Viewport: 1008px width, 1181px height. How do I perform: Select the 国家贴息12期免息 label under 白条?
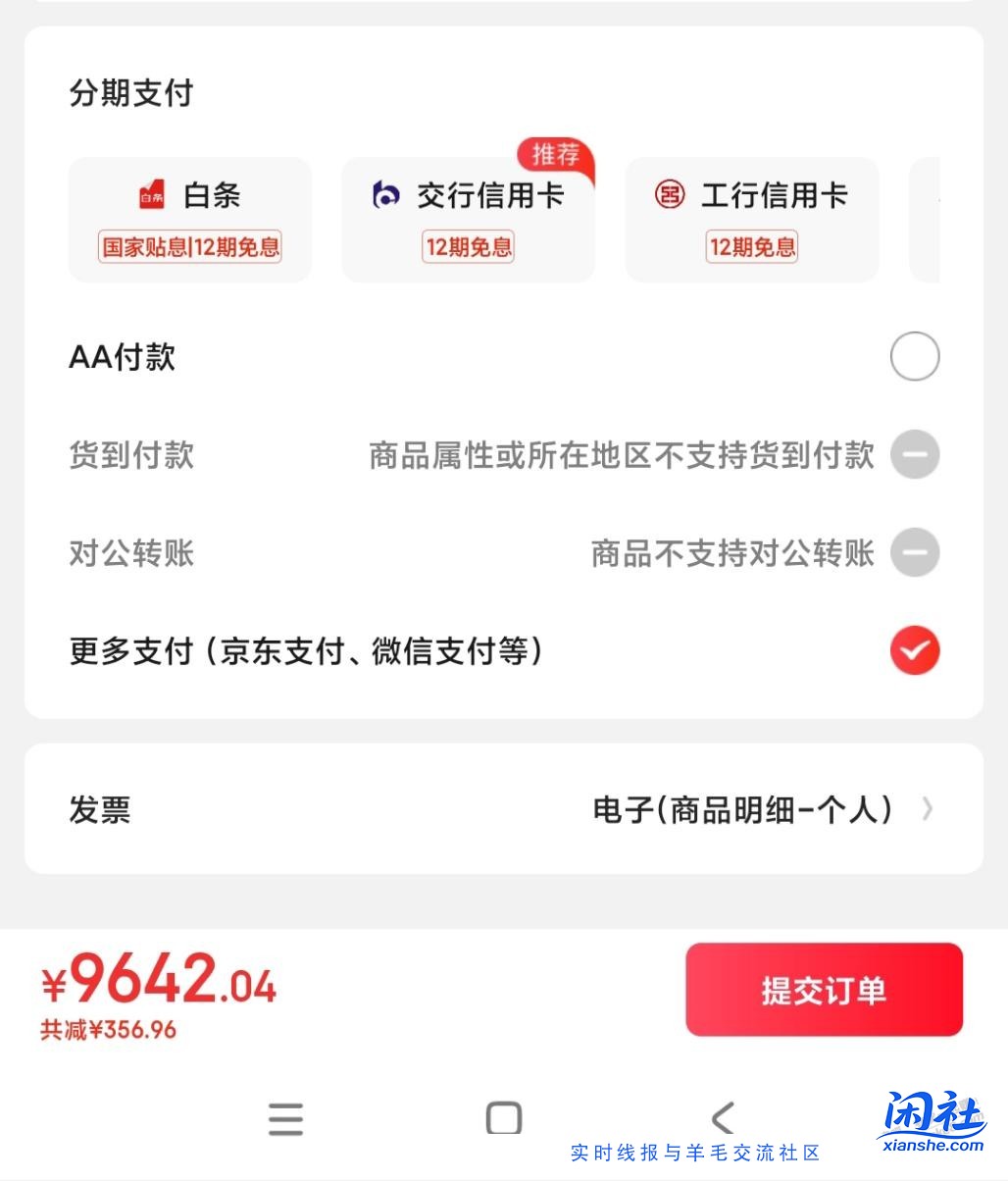tap(189, 247)
